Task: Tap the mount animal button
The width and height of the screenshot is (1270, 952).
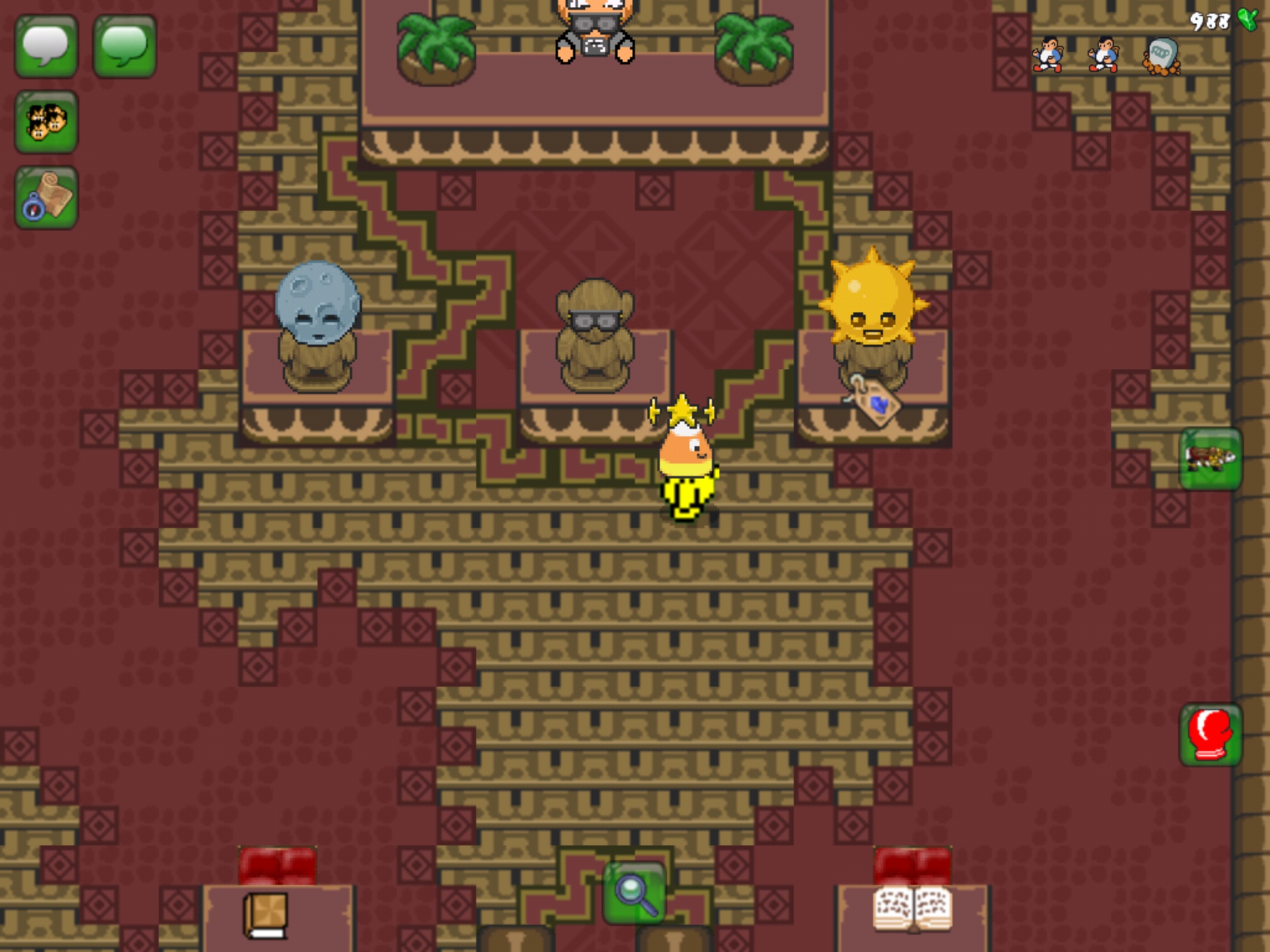Action: (1210, 459)
